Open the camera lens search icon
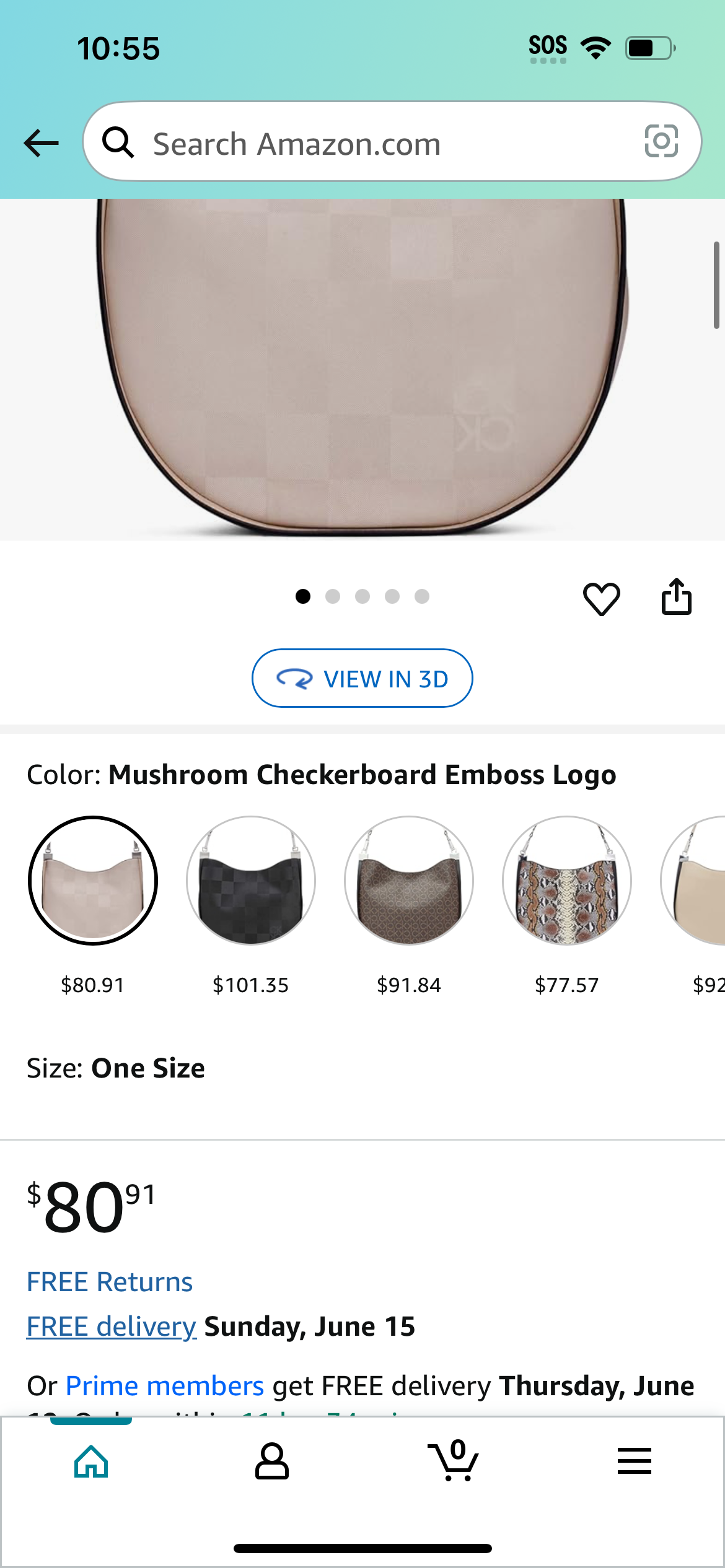725x1568 pixels. (x=661, y=141)
